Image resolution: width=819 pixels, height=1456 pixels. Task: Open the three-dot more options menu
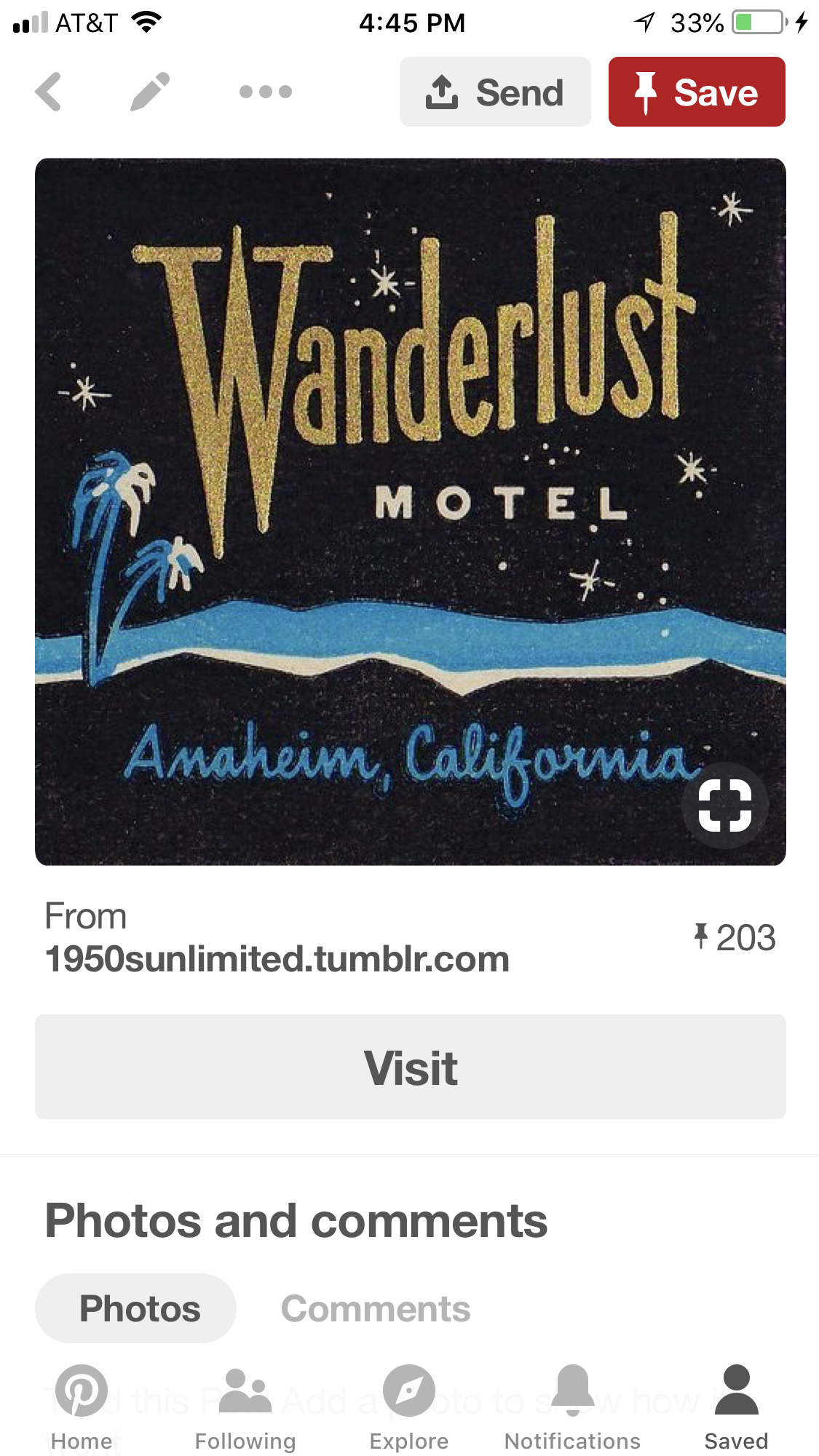pyautogui.click(x=266, y=92)
